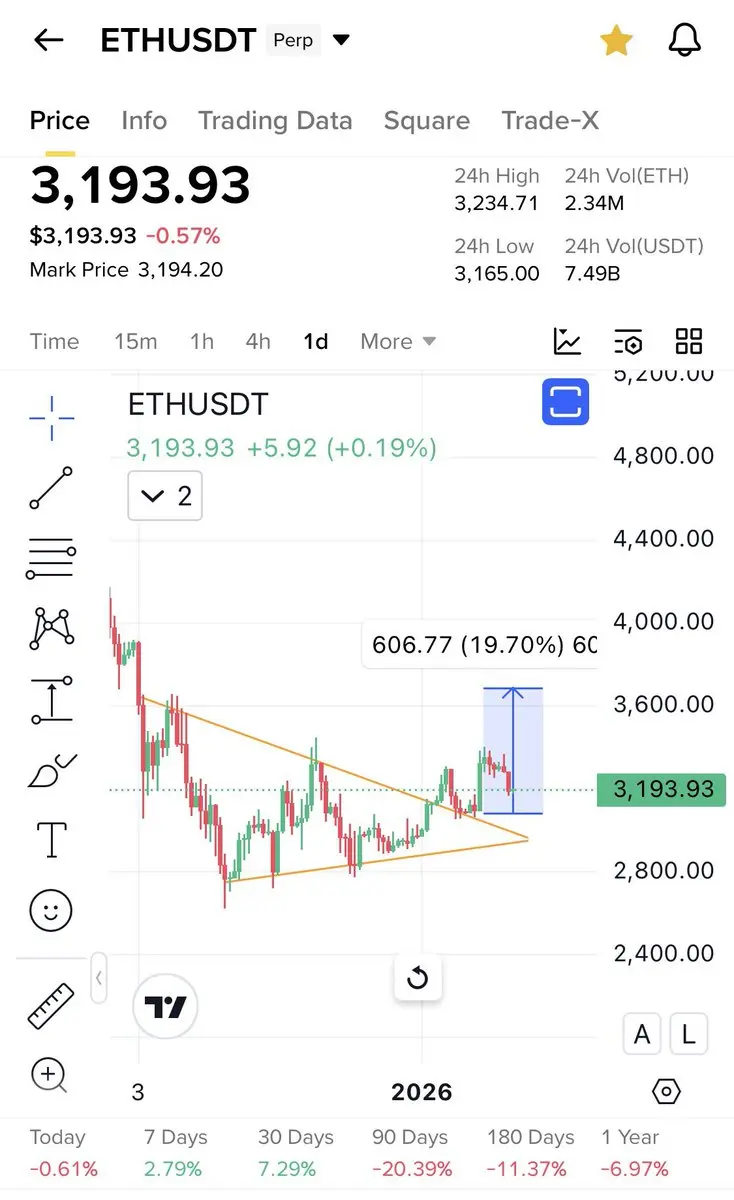
Task: Enable the L logarithmic scale button
Action: click(688, 1035)
